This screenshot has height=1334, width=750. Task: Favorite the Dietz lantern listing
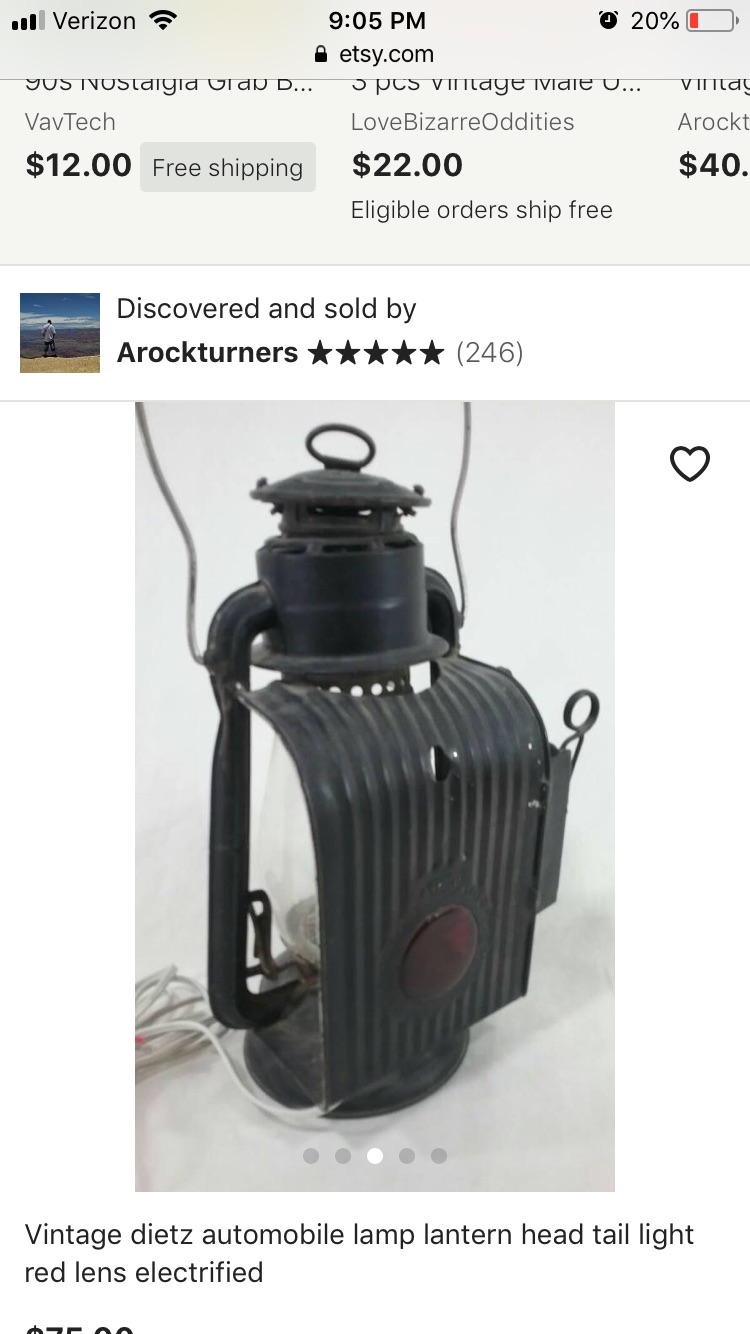(689, 464)
